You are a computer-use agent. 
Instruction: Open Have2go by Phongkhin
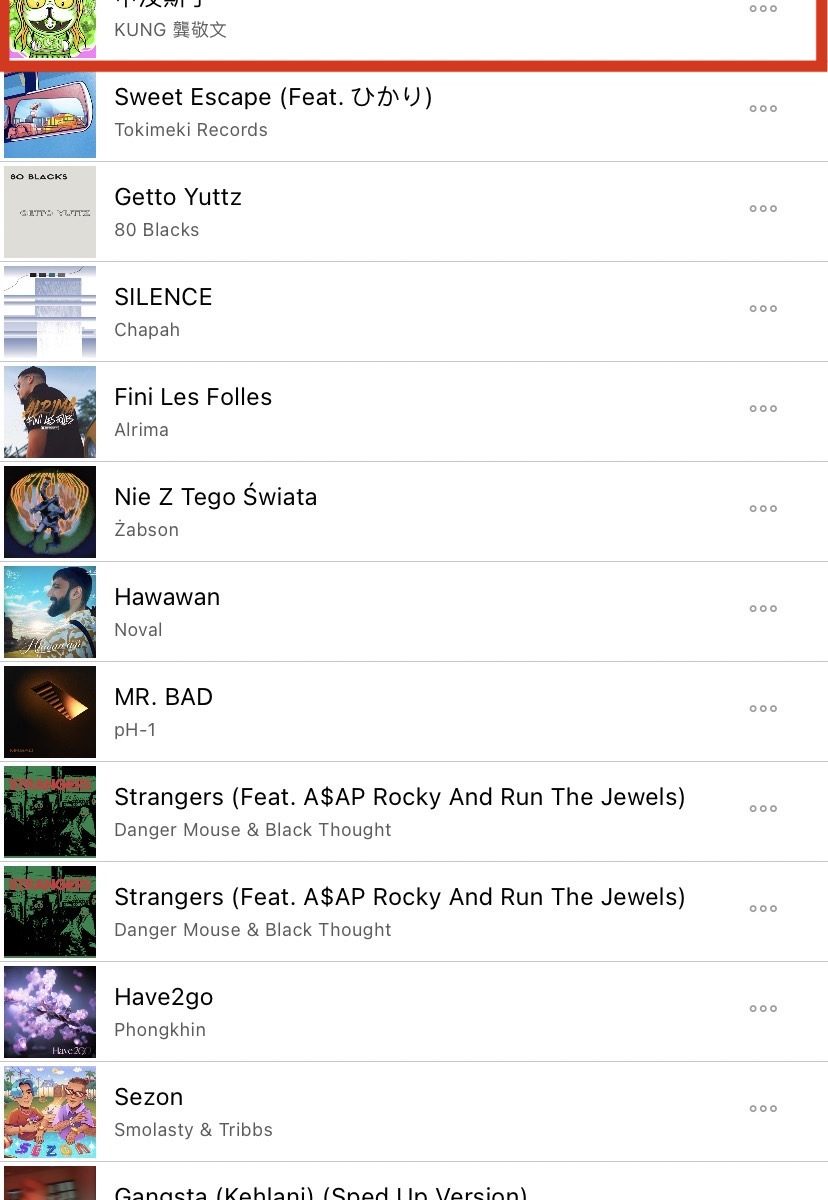163,998
